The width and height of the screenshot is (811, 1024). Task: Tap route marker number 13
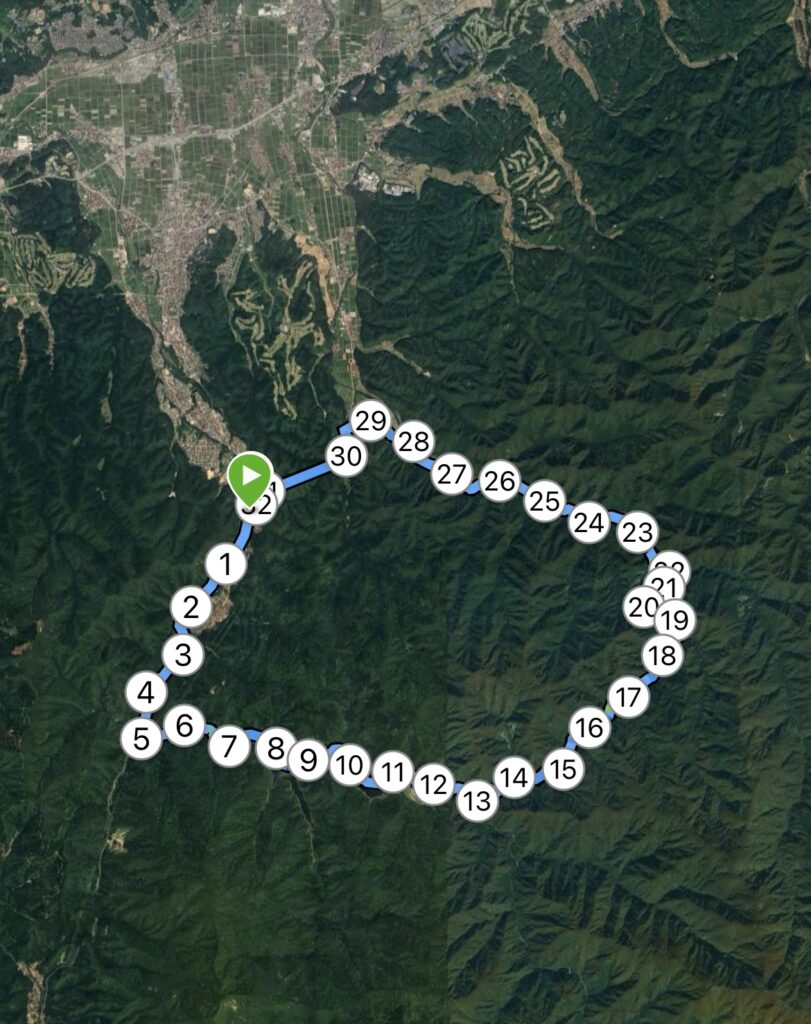[478, 801]
